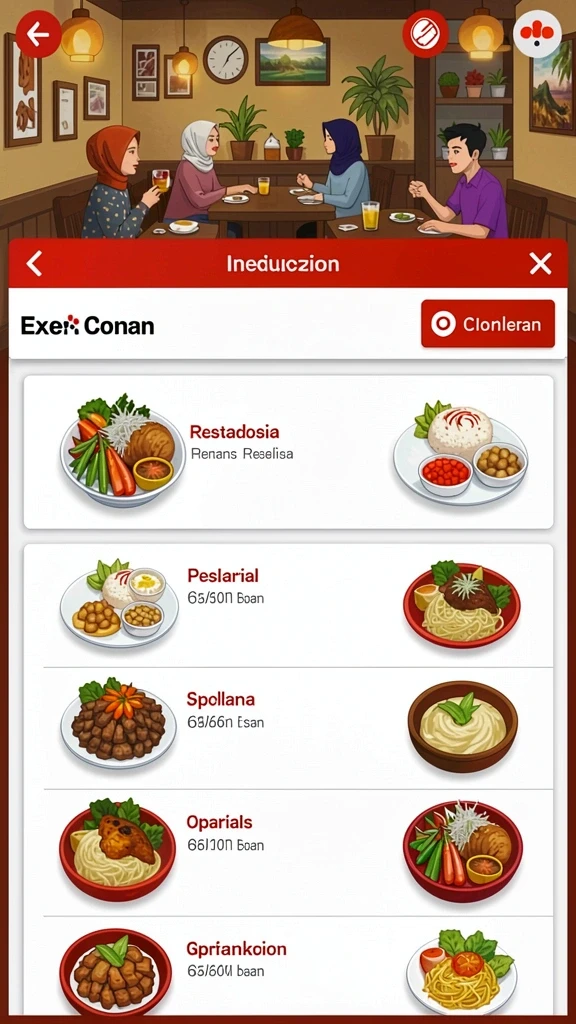576x1024 pixels.
Task: Open the white three-dot round menu
Action: [537, 33]
